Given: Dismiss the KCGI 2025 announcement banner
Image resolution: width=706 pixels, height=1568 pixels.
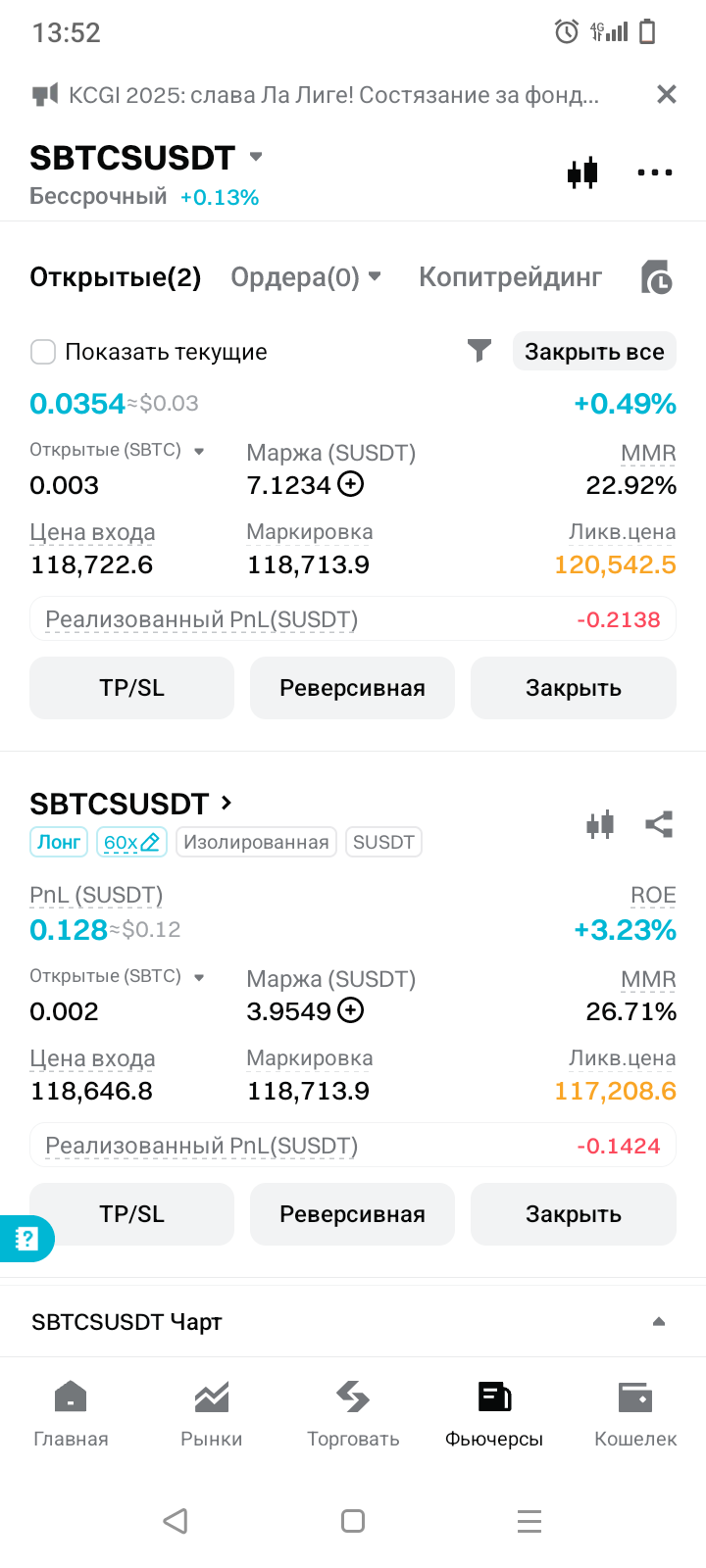Looking at the screenshot, I should click(x=667, y=94).
